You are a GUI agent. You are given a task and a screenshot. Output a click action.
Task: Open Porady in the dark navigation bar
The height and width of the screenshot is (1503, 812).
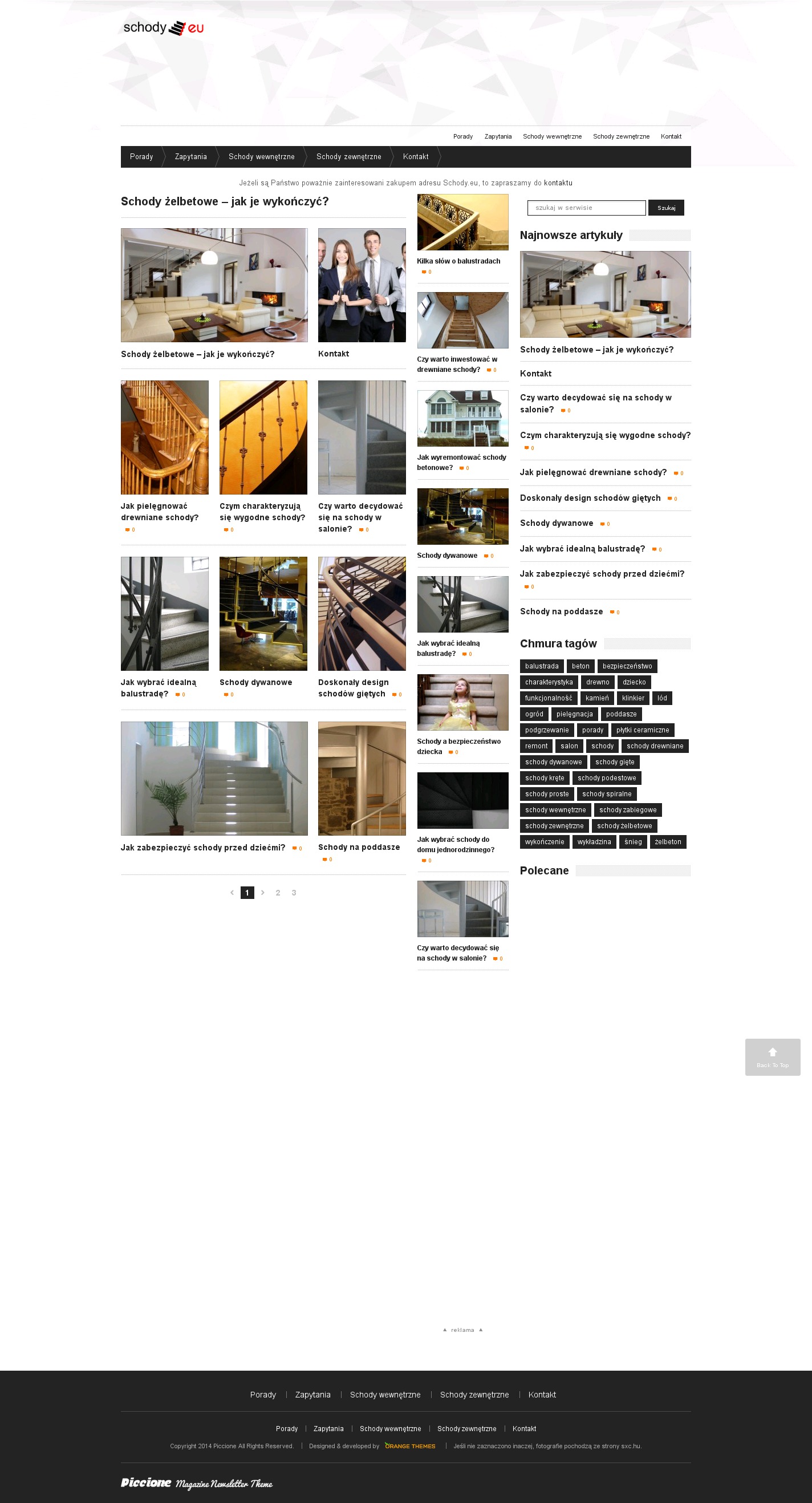141,157
